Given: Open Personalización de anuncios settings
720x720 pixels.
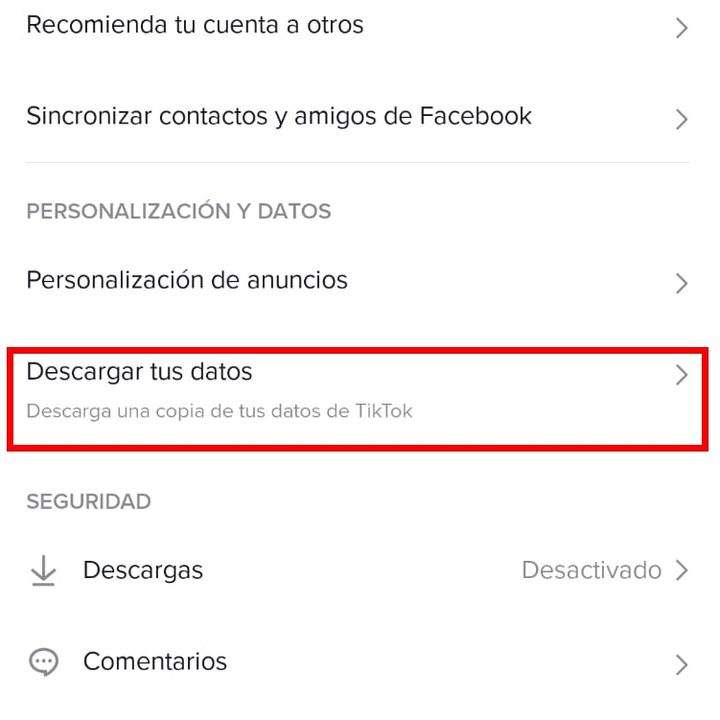Looking at the screenshot, I should (x=187, y=281).
